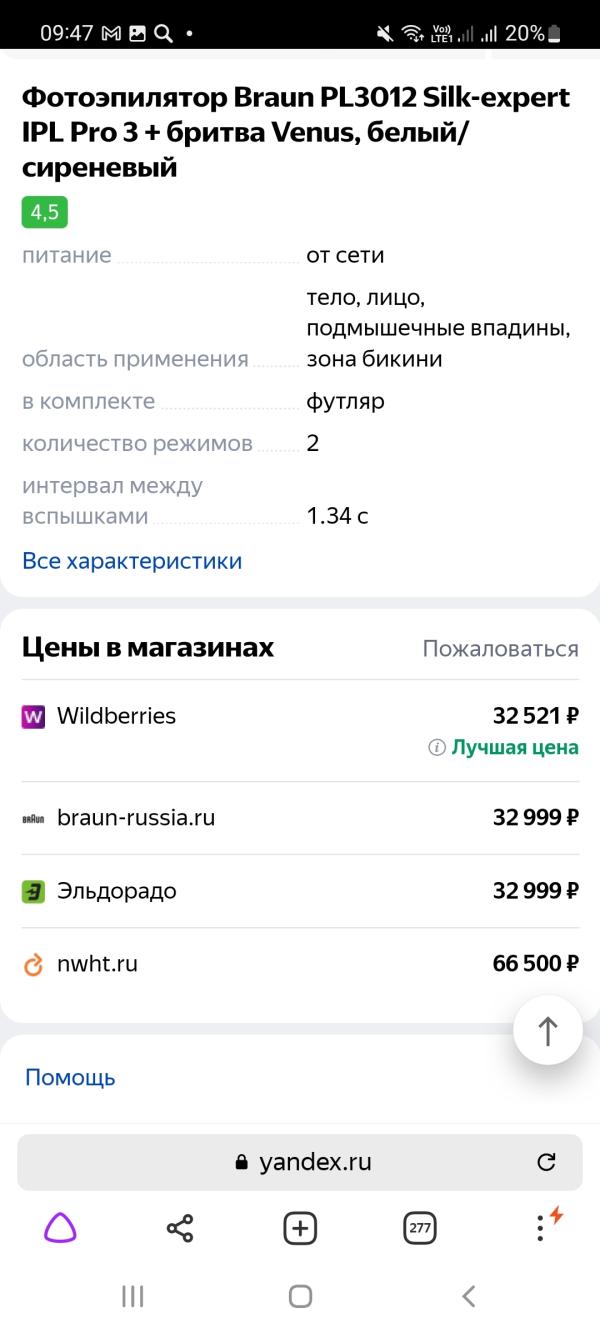Tap Пожаловаться to report prices
Screen dimensions: 600x1332
pos(500,649)
